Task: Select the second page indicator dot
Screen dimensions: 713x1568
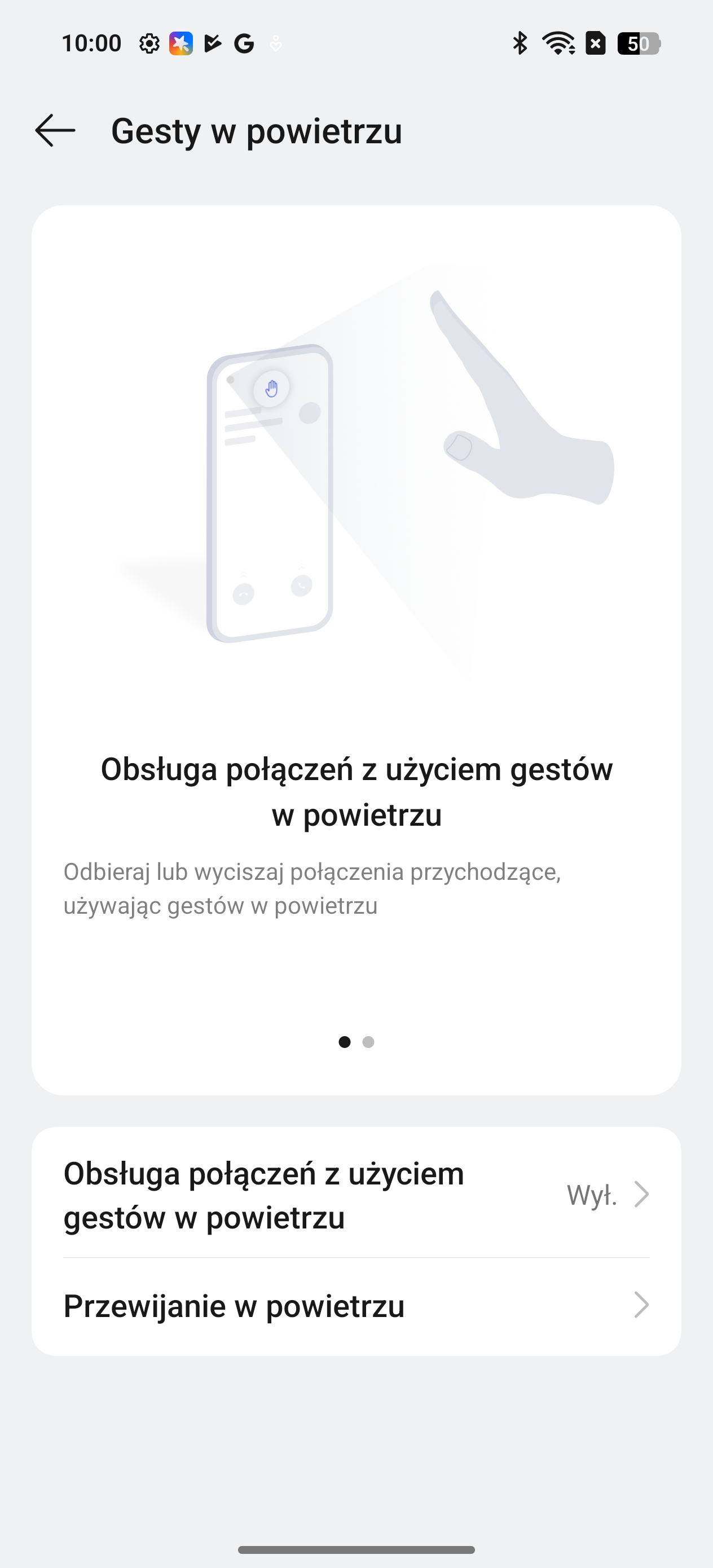Action: 368,1042
